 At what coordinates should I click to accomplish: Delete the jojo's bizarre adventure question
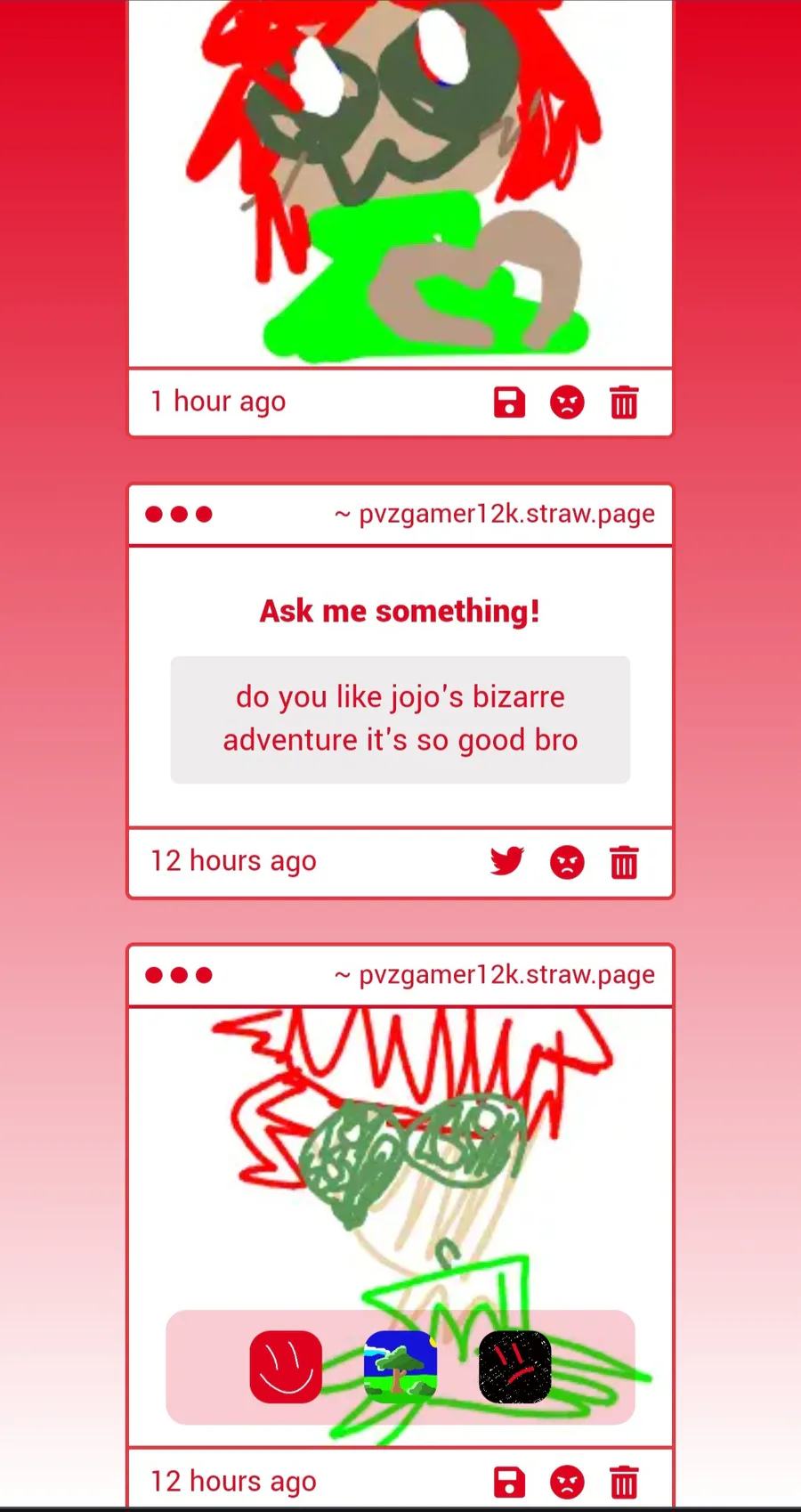pyautogui.click(x=624, y=862)
